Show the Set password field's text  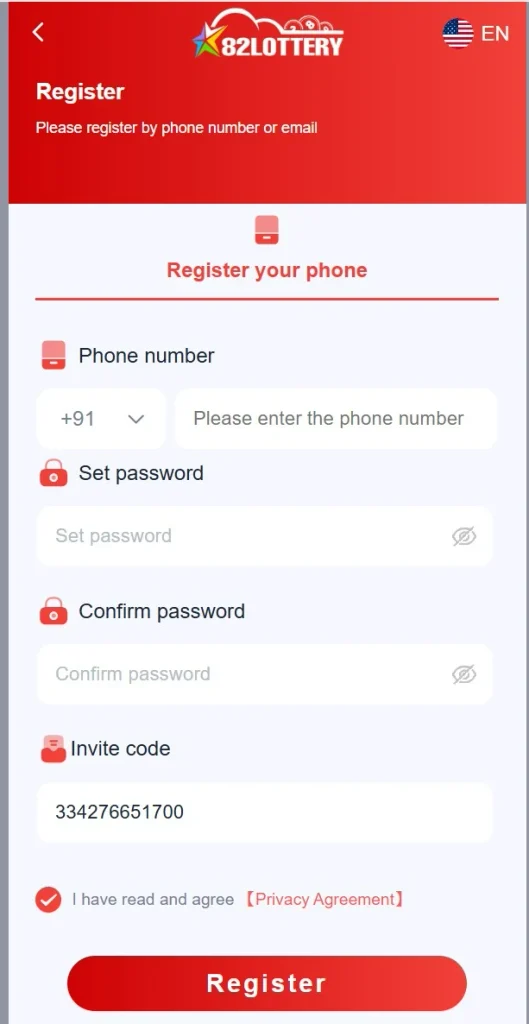[x=464, y=537]
